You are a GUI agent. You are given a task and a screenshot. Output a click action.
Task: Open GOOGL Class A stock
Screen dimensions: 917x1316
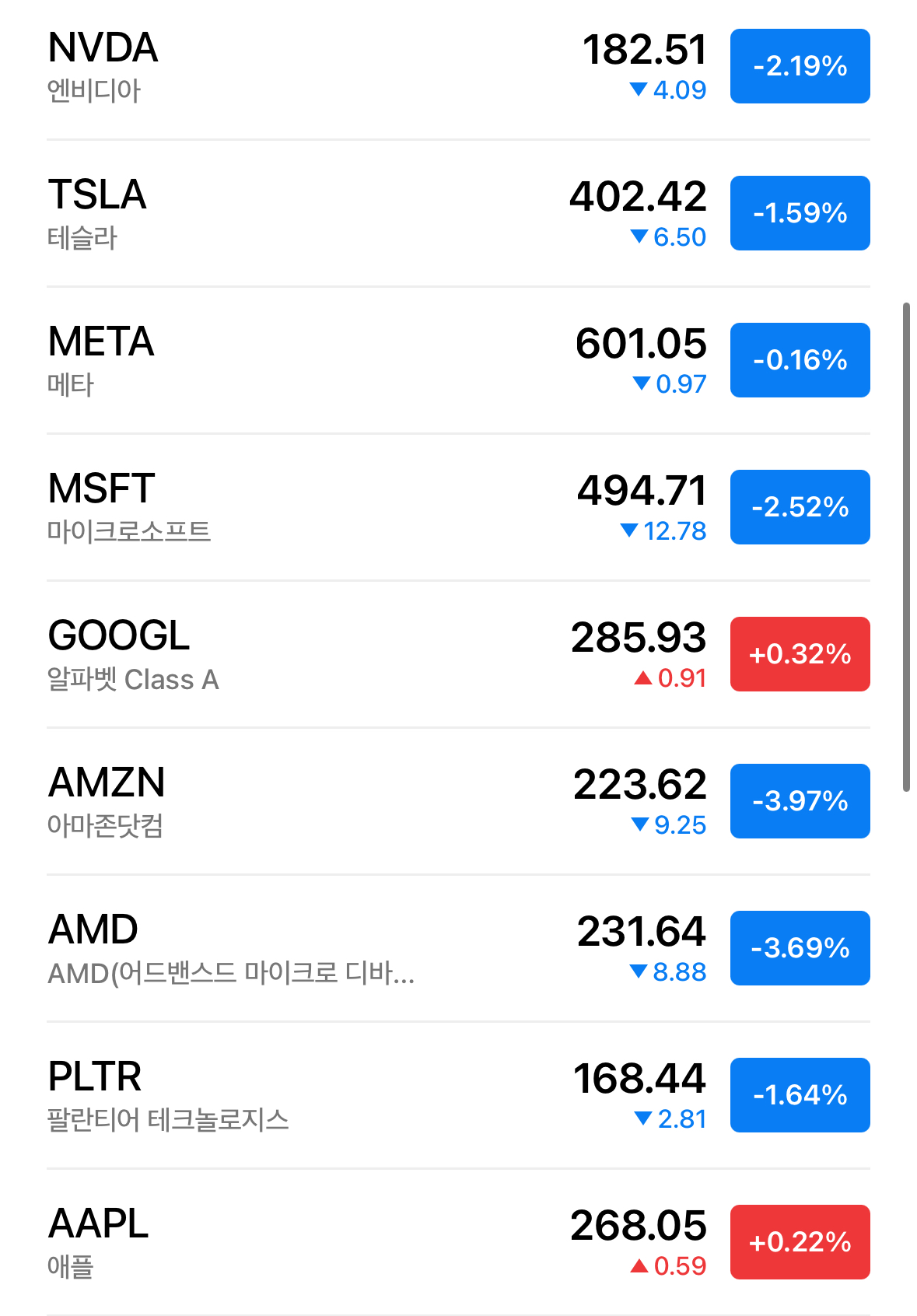tap(311, 655)
